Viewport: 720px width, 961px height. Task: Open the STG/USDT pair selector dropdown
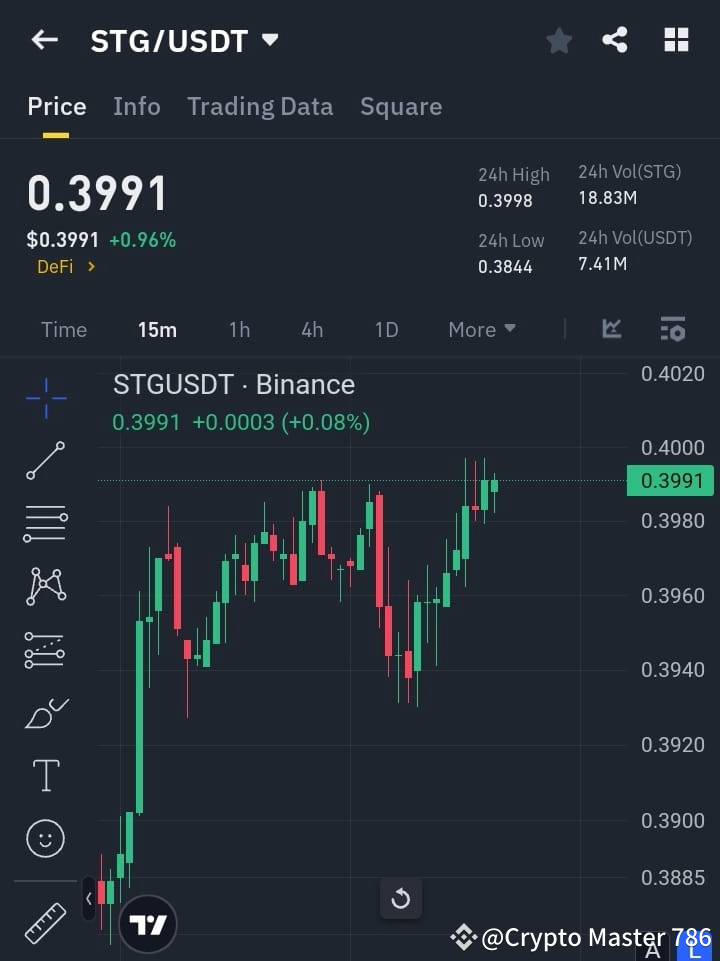pyautogui.click(x=270, y=41)
